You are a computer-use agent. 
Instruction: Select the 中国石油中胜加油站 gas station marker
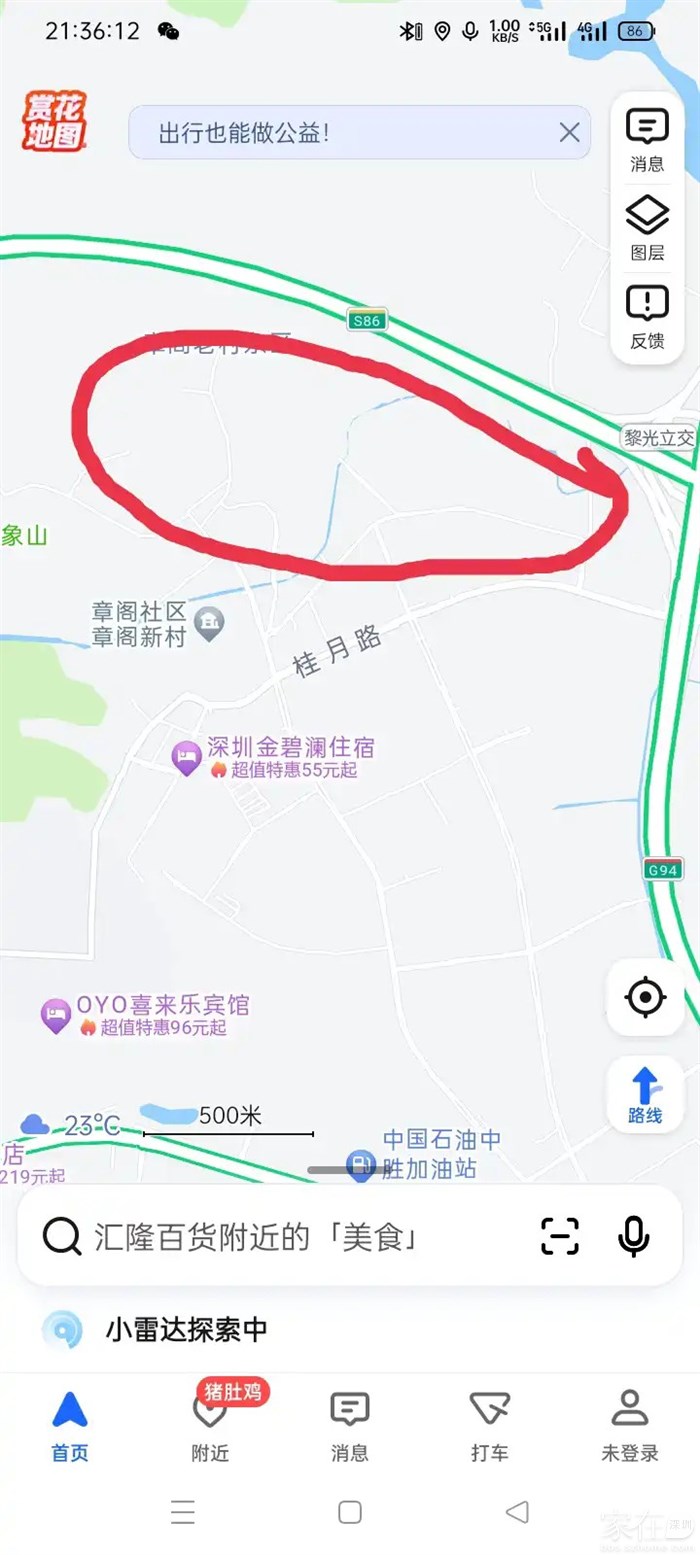pyautogui.click(x=360, y=1164)
